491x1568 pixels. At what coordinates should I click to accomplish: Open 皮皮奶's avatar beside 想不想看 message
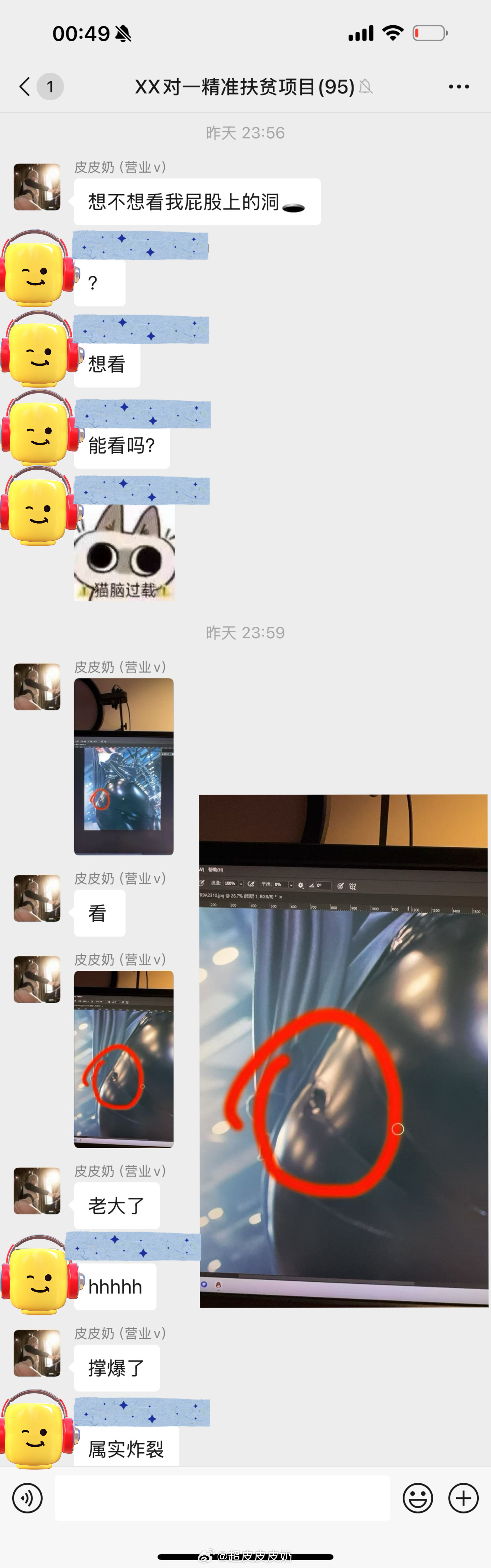(x=37, y=187)
